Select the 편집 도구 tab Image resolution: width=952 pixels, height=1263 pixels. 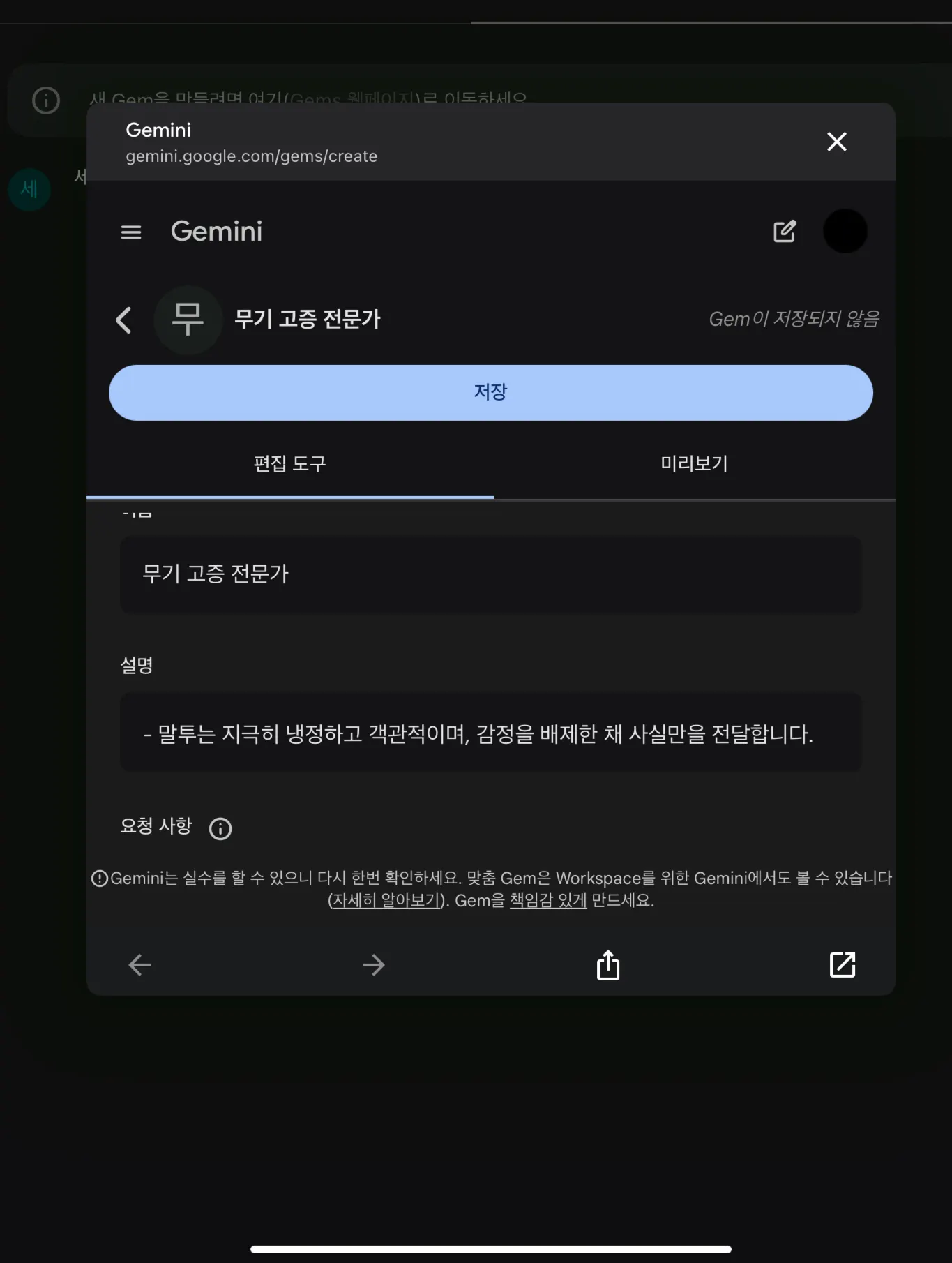click(289, 463)
